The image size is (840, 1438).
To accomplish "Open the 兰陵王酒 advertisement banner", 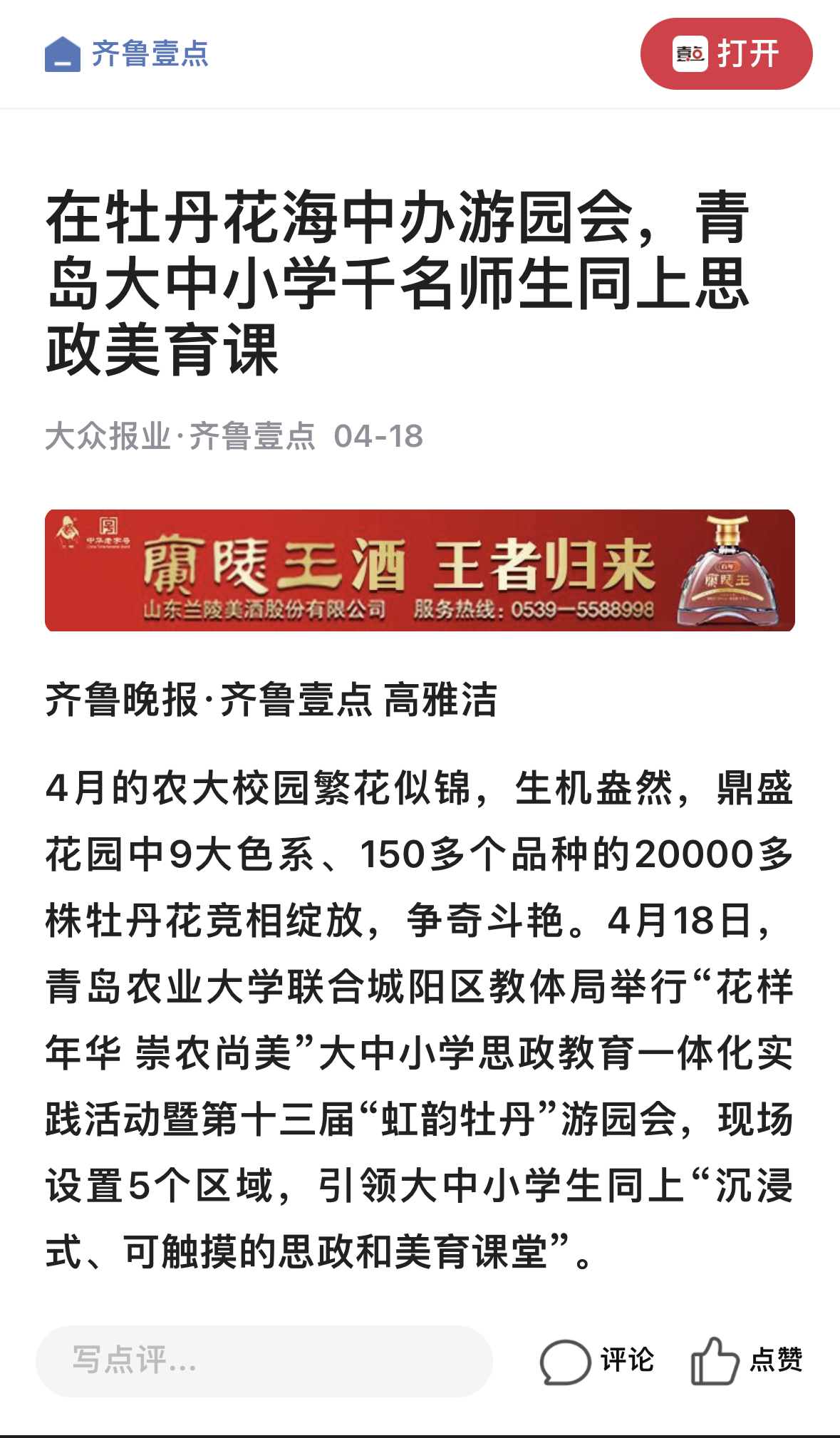I will (420, 570).
